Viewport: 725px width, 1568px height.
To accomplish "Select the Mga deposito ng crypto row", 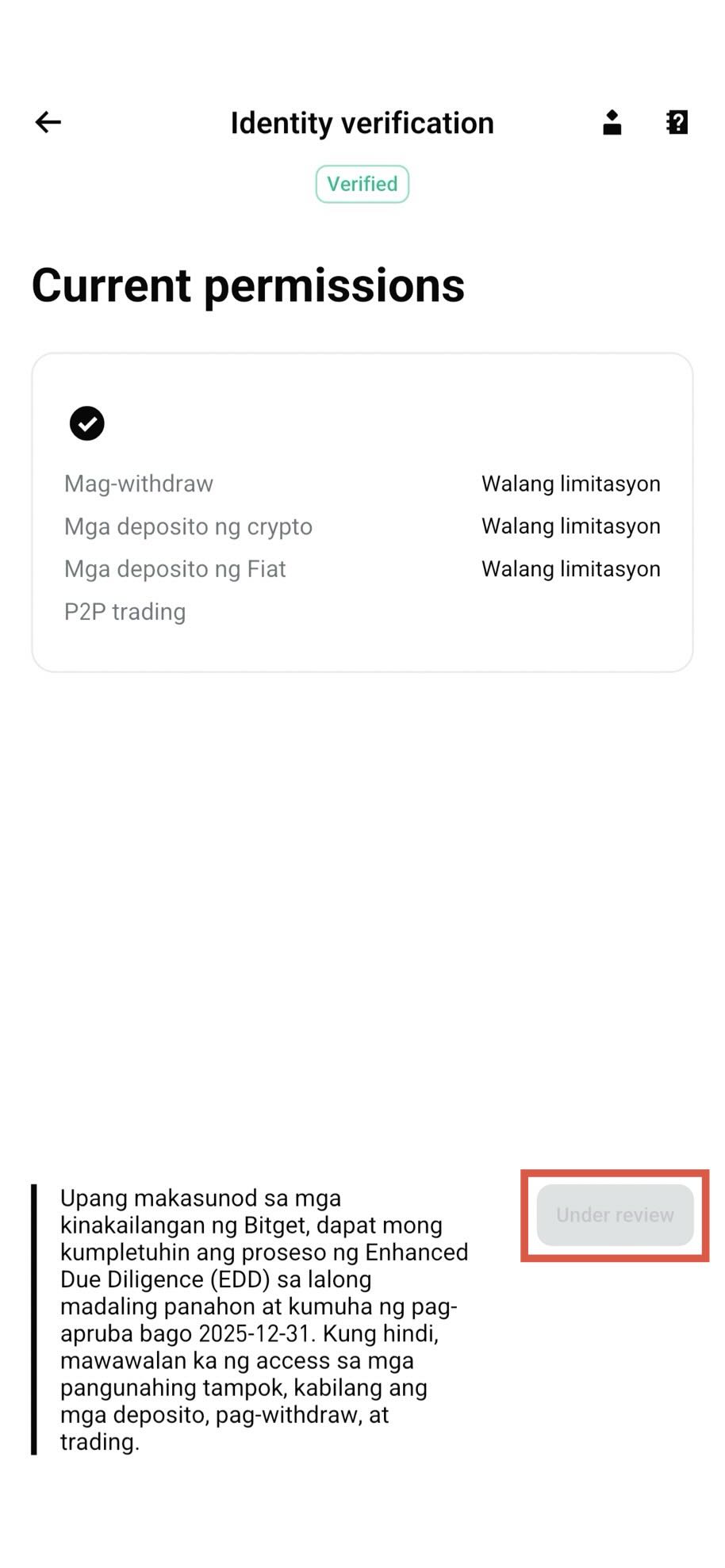I will (188, 526).
